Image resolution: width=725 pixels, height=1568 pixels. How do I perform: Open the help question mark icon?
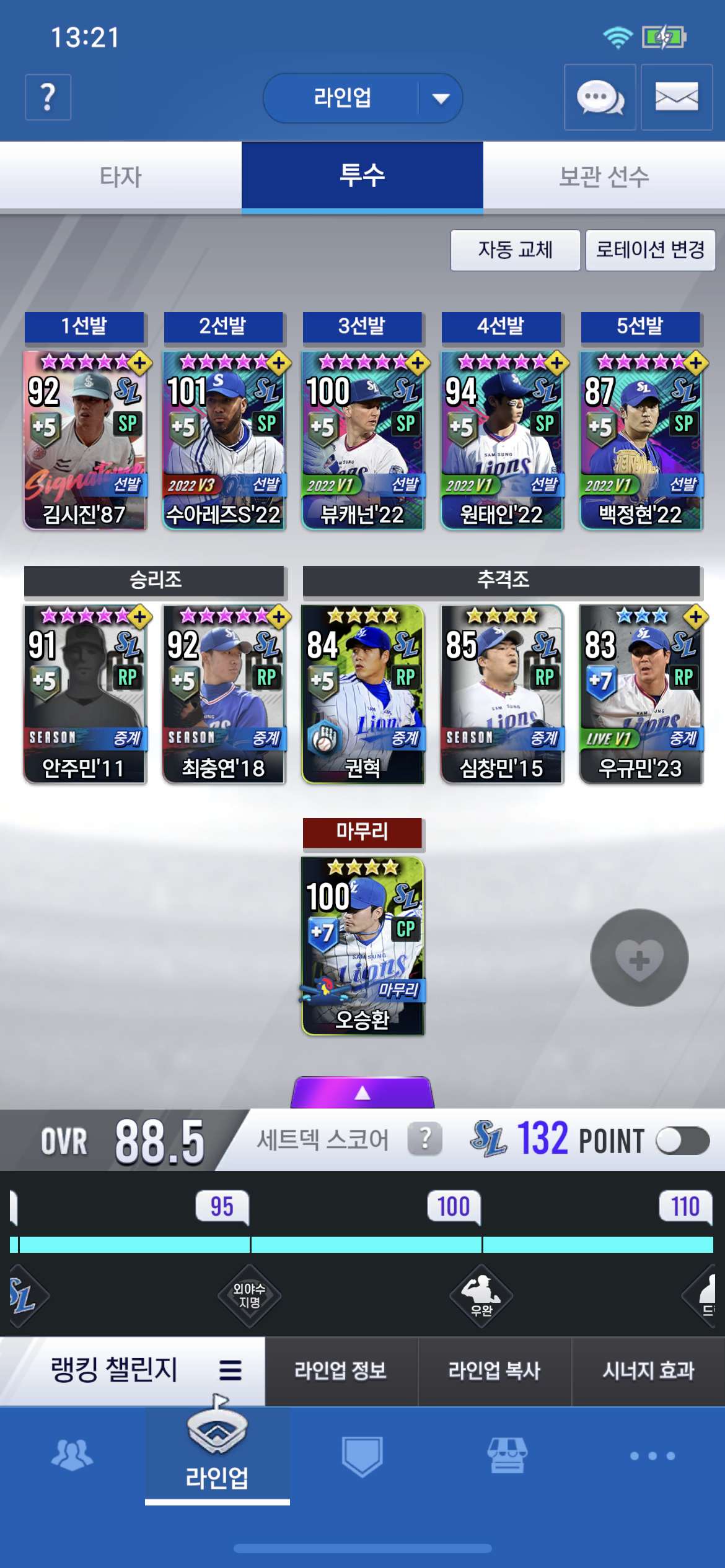48,97
